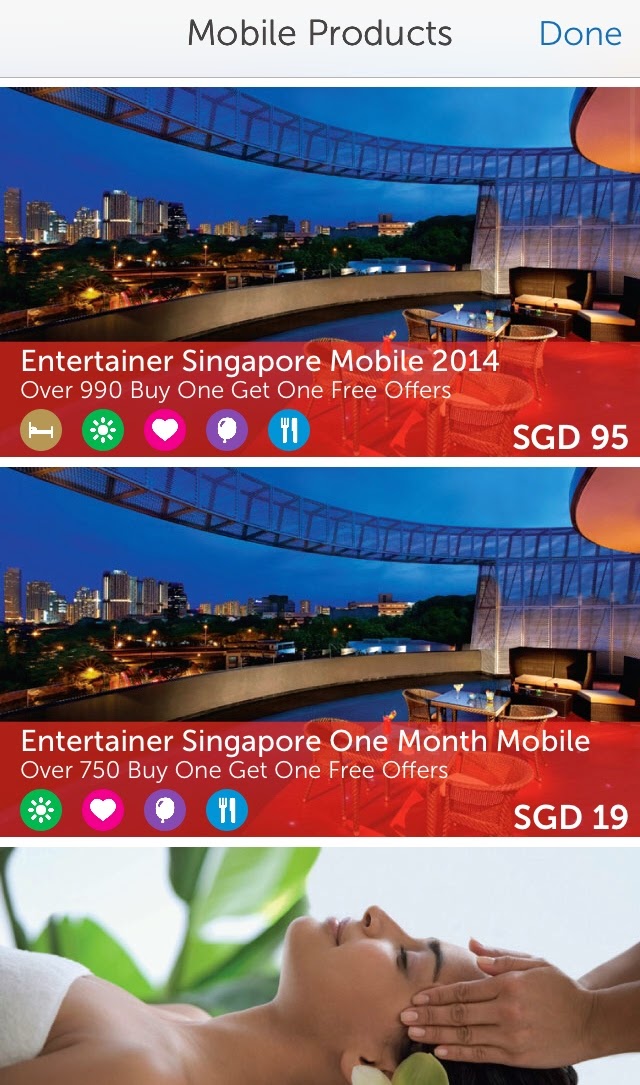Image resolution: width=640 pixels, height=1085 pixels.
Task: Tap Done to close Mobile Products
Action: [x=580, y=34]
